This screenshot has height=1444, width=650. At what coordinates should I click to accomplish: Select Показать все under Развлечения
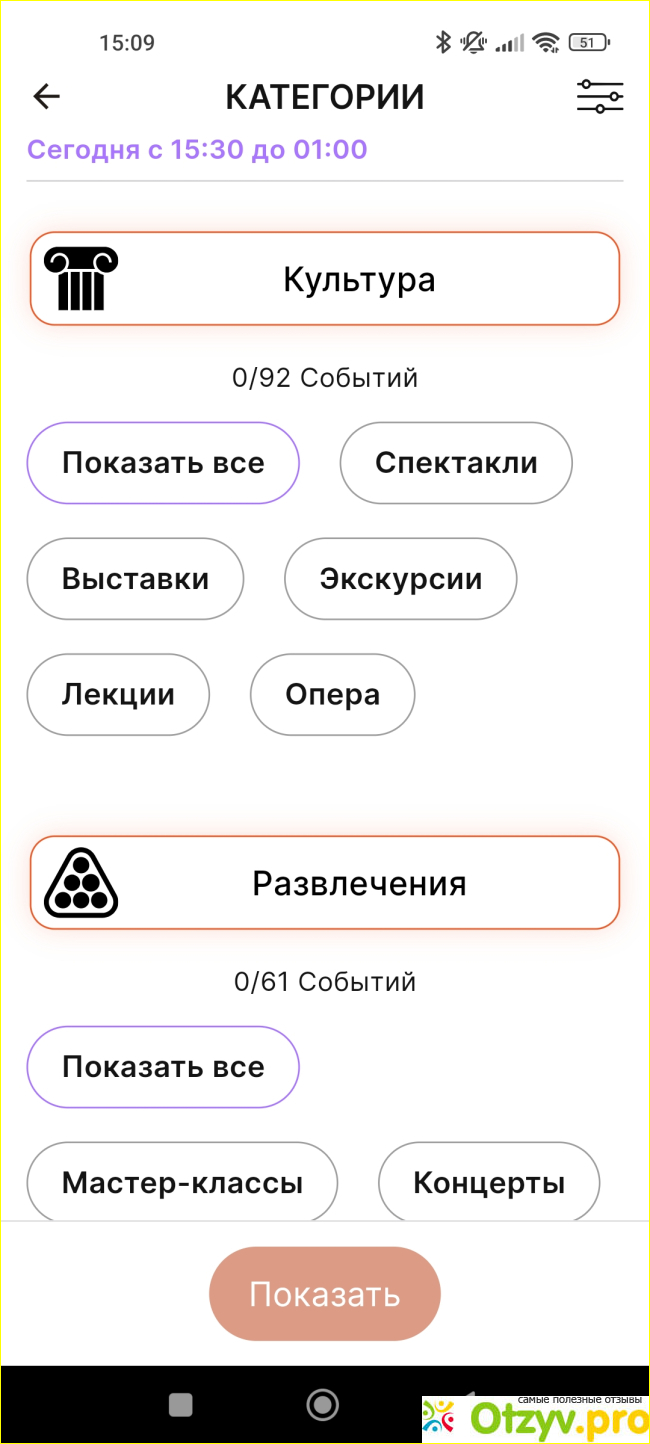click(163, 1067)
